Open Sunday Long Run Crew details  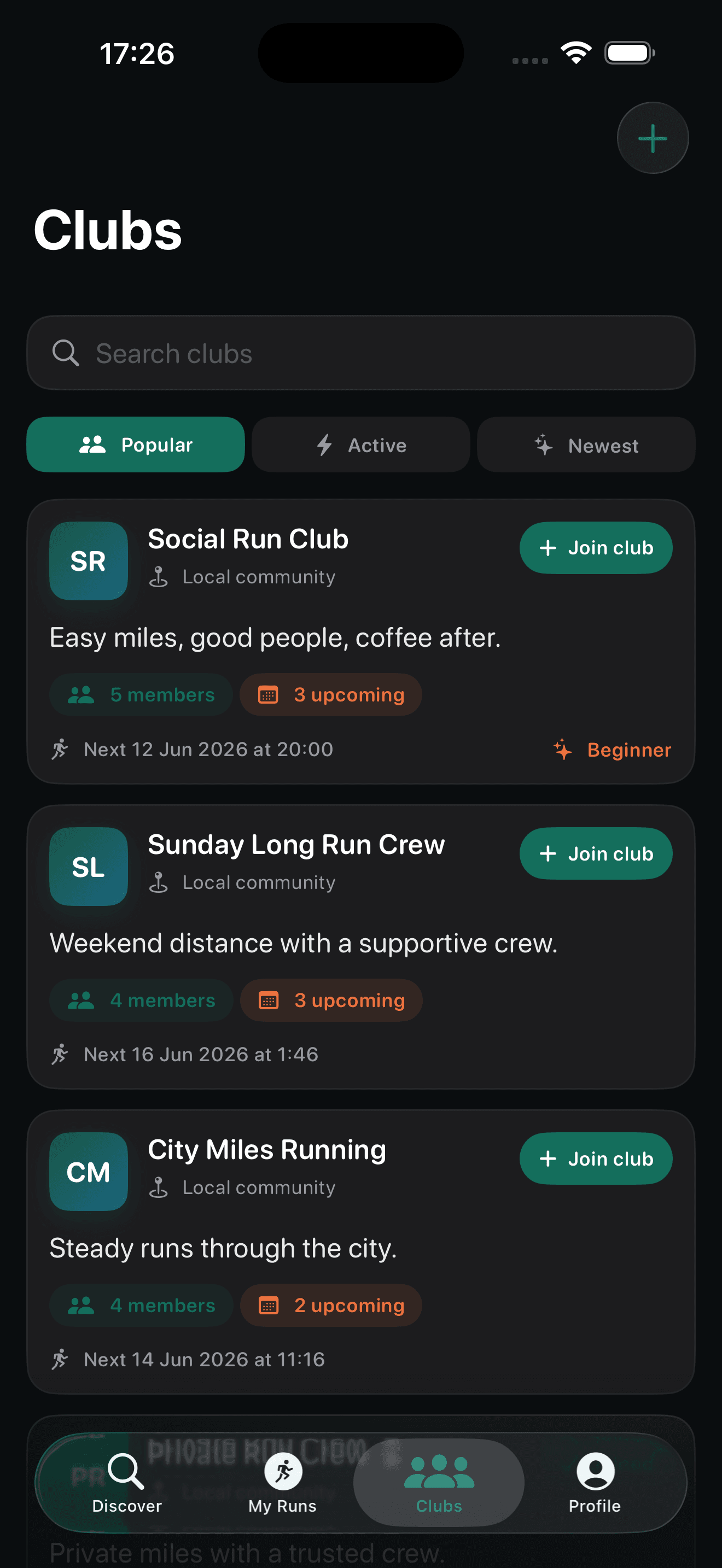tap(361, 947)
